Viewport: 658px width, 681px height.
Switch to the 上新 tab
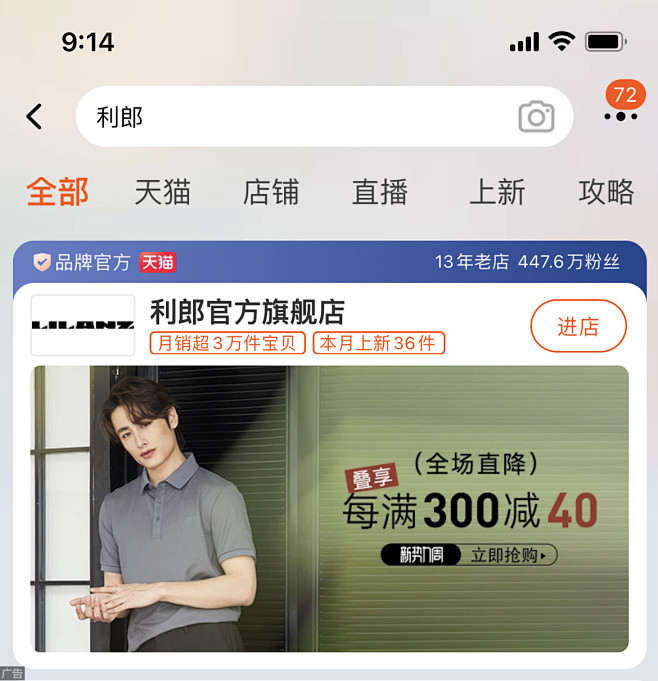click(x=497, y=192)
